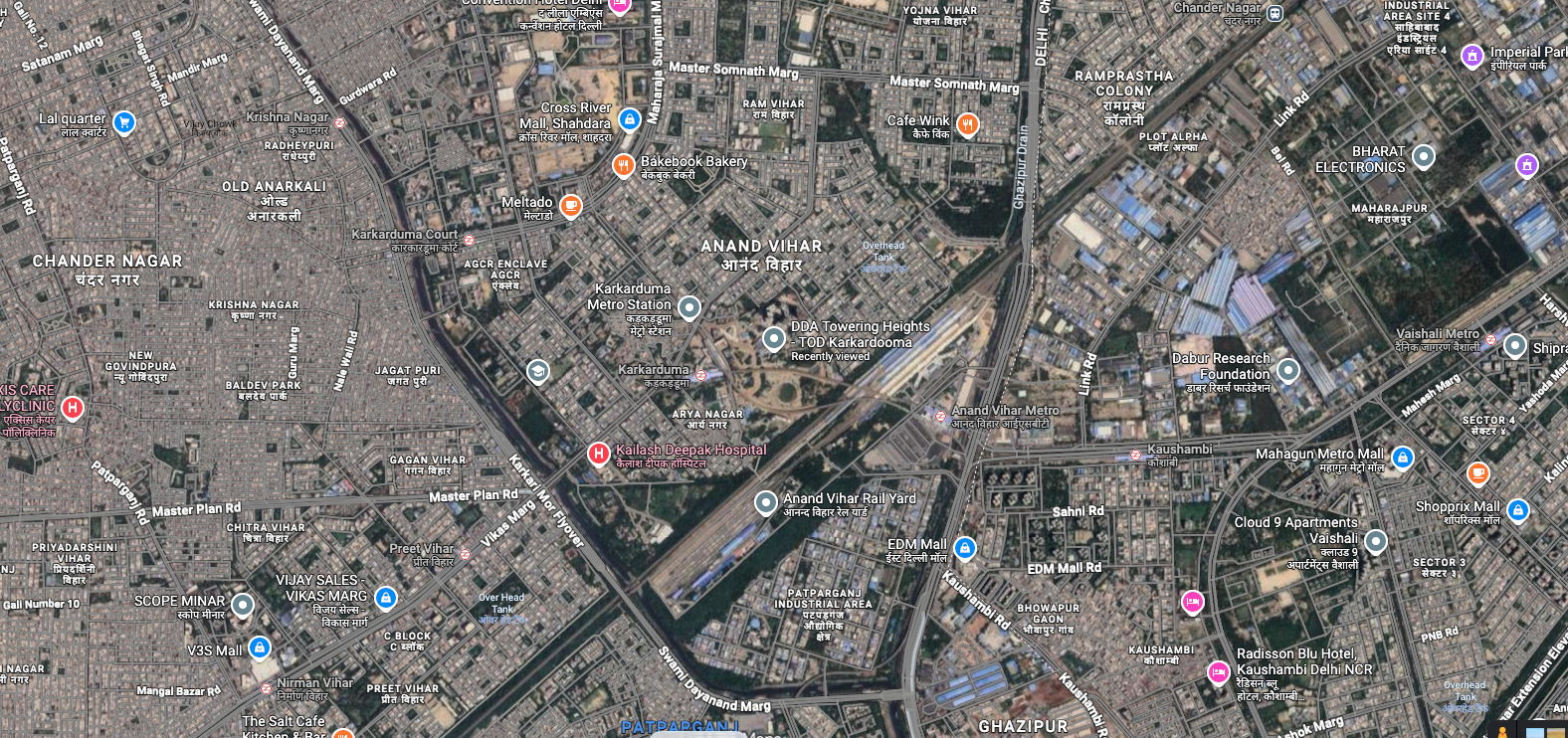
Task: Open the DDA Towering Heights place pin
Action: click(773, 339)
